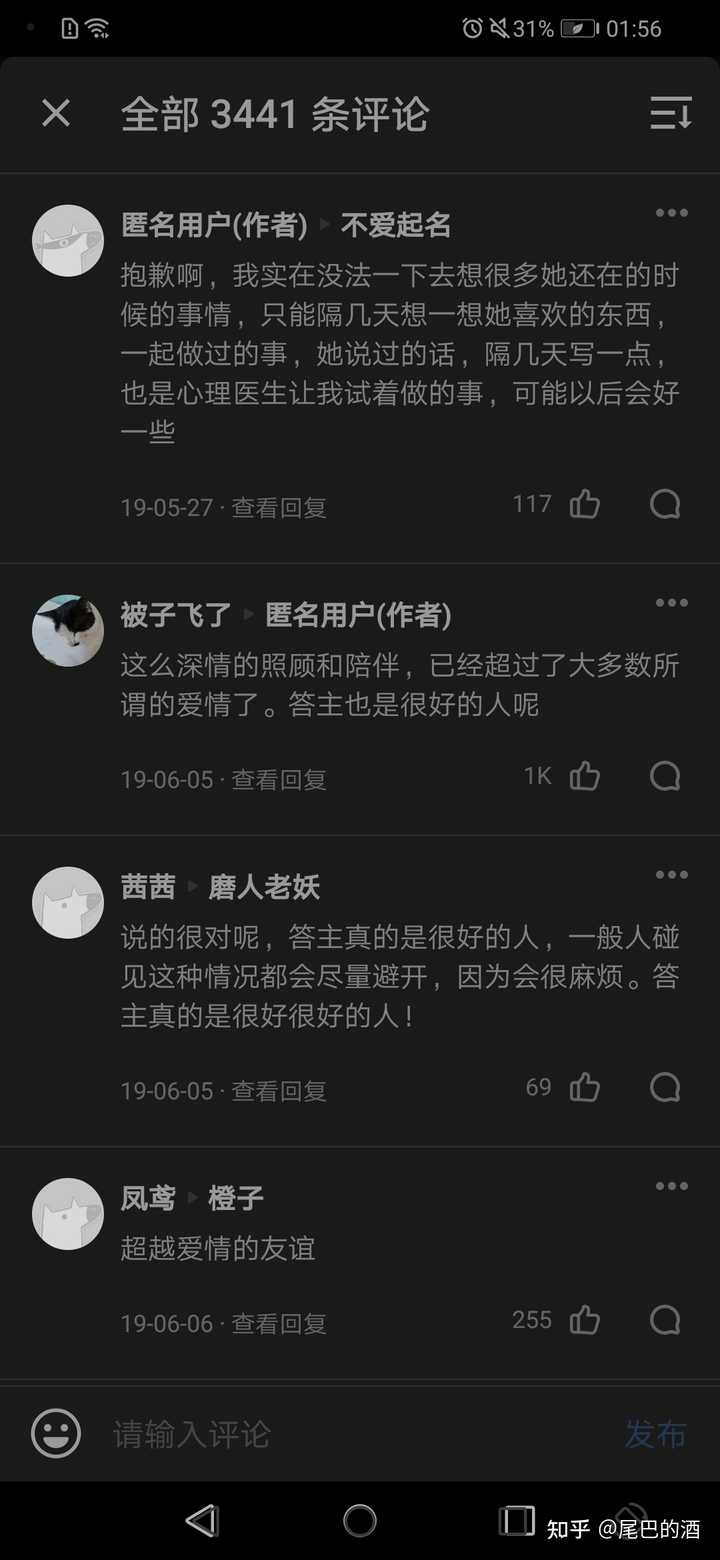This screenshot has width=720, height=1560.
Task: View replies under the 19-05-27 comment
Action: 279,508
